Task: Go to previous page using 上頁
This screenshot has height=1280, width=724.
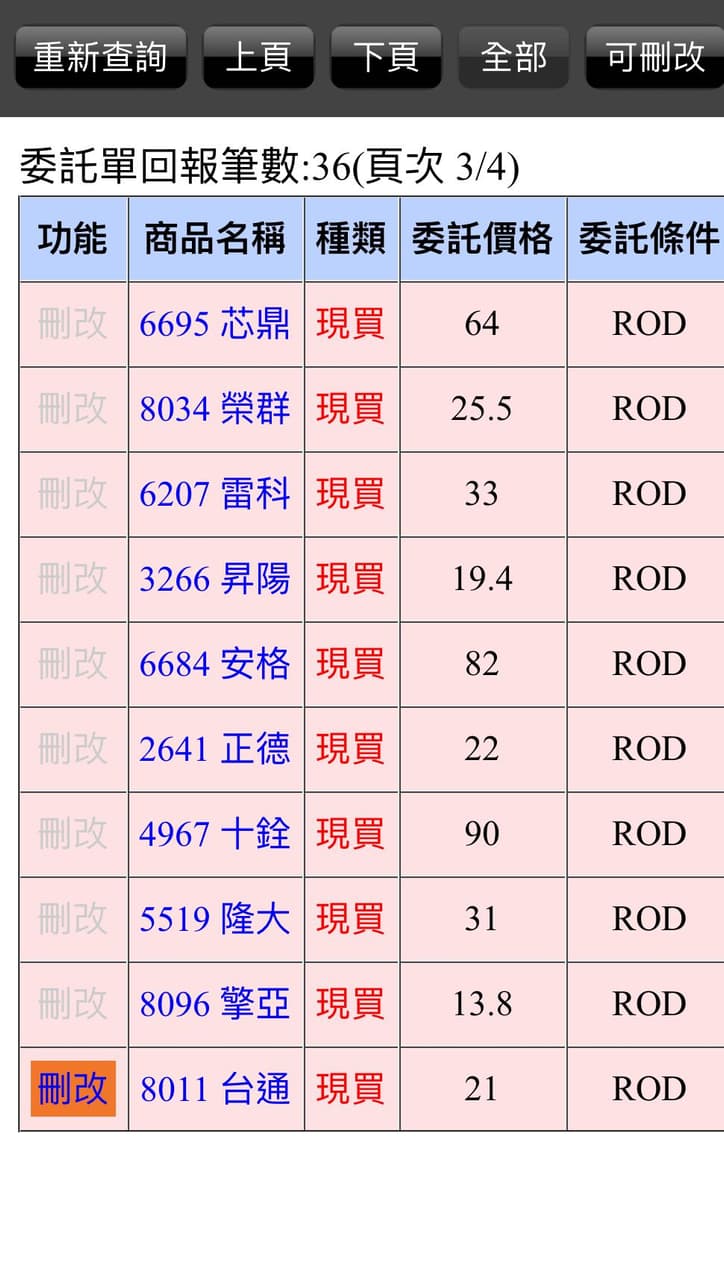Action: click(258, 56)
